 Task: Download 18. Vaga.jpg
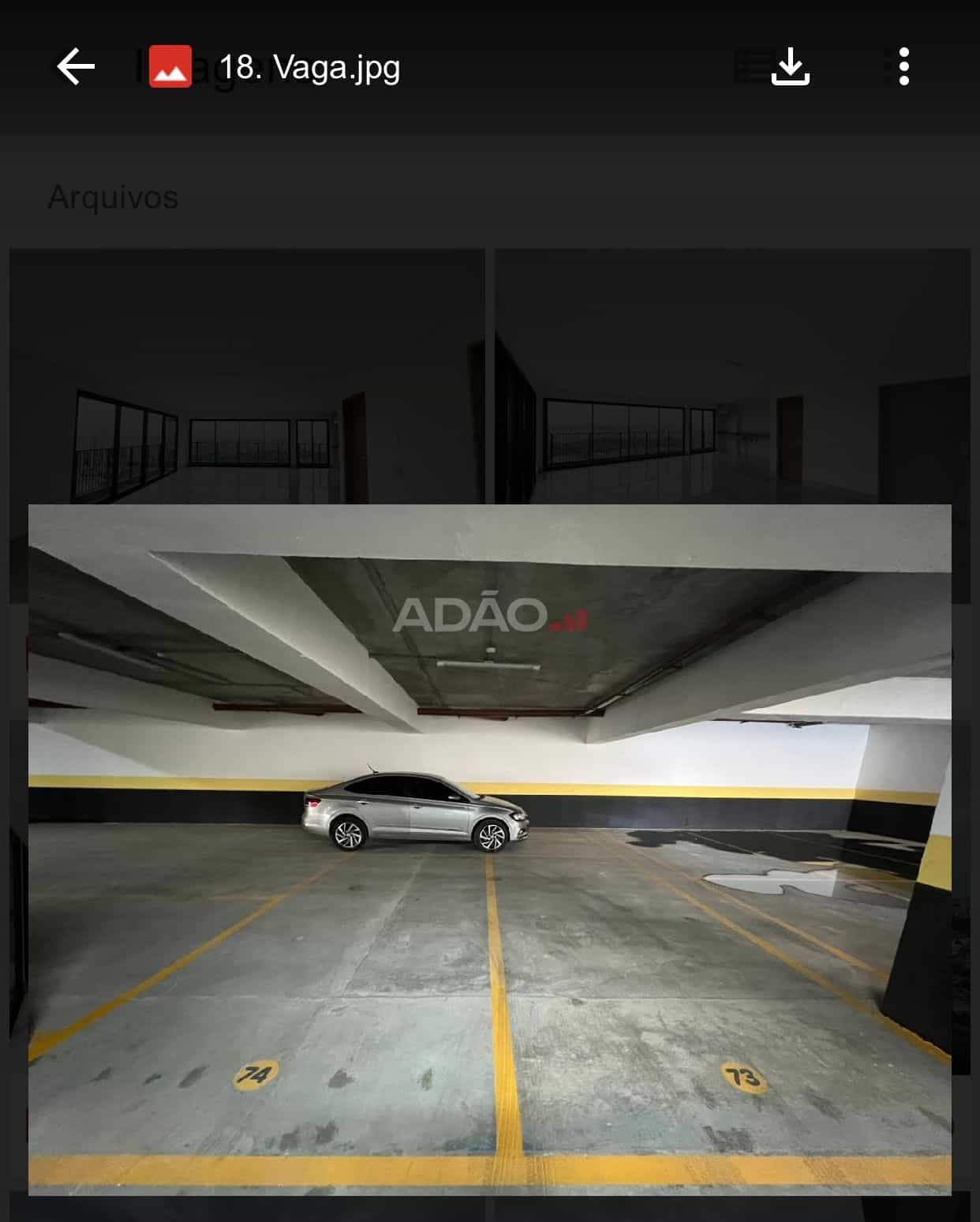[790, 66]
